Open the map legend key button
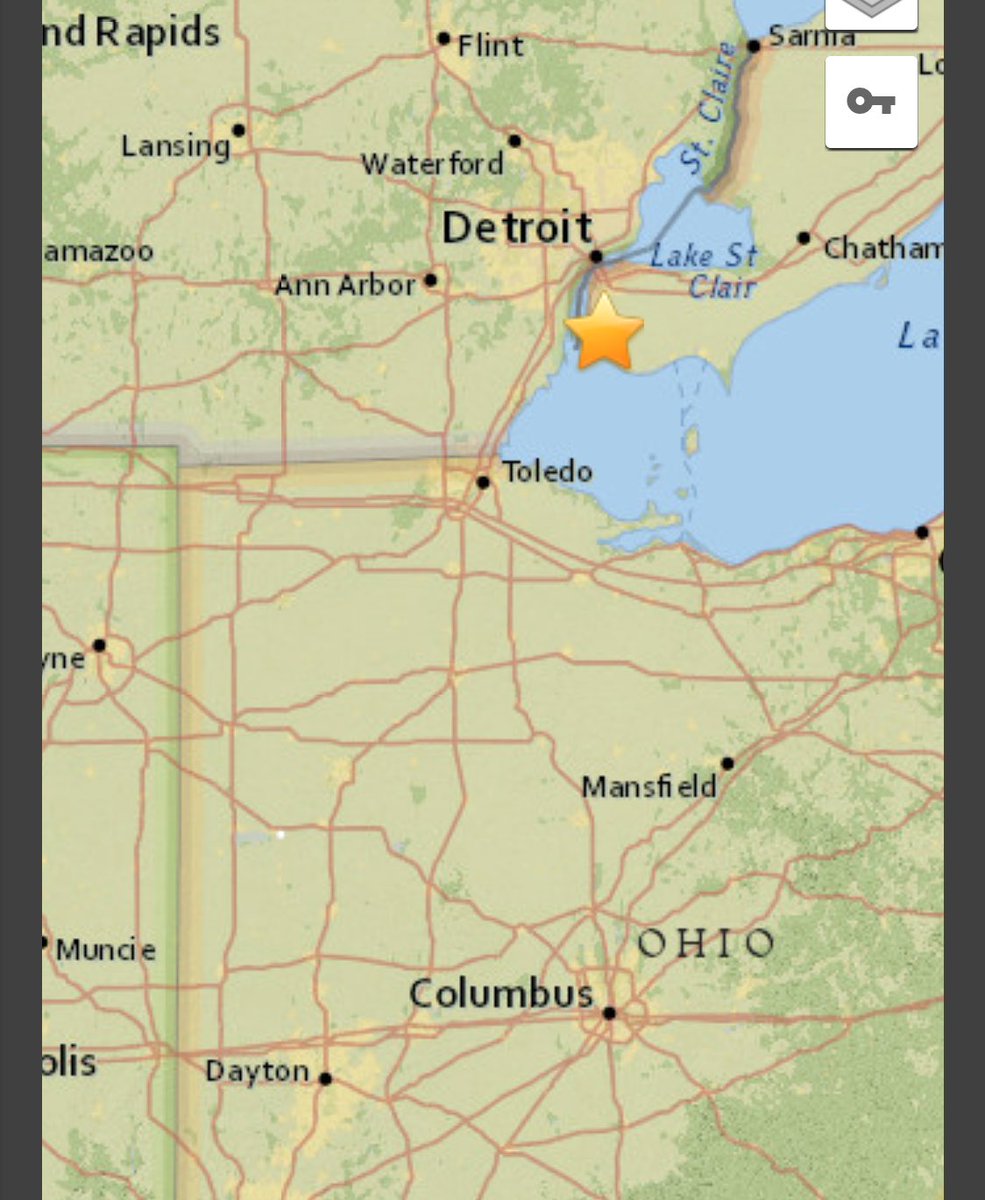The height and width of the screenshot is (1200, 985). pyautogui.click(x=871, y=102)
